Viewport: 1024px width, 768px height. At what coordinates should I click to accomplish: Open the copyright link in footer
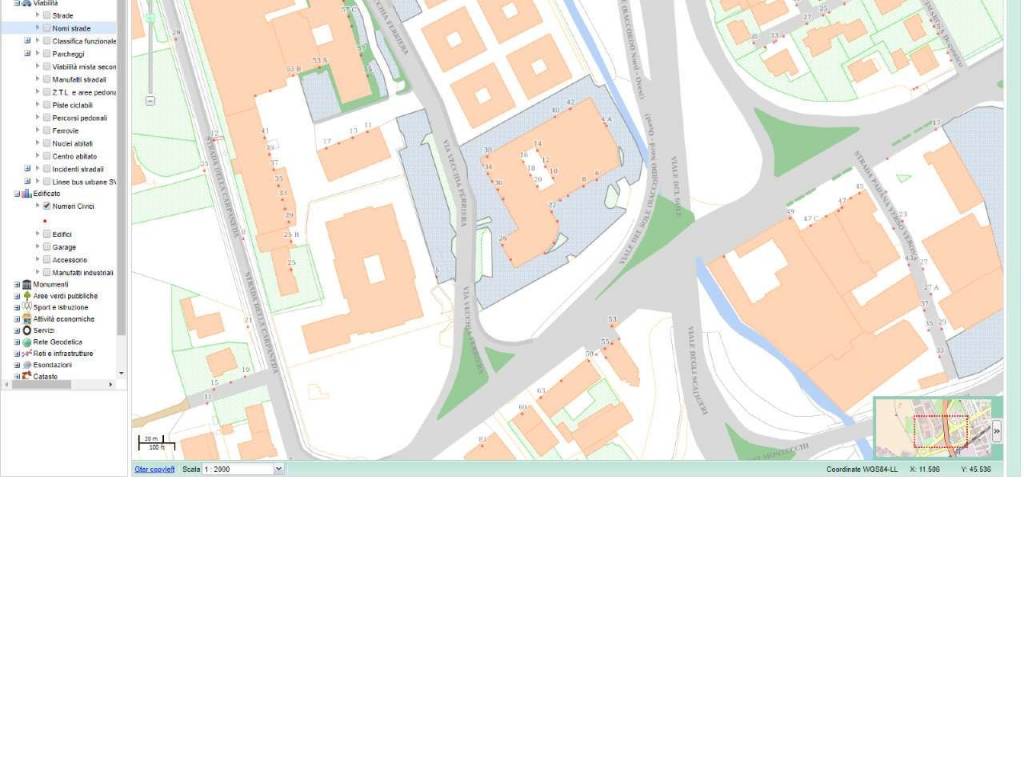point(155,469)
